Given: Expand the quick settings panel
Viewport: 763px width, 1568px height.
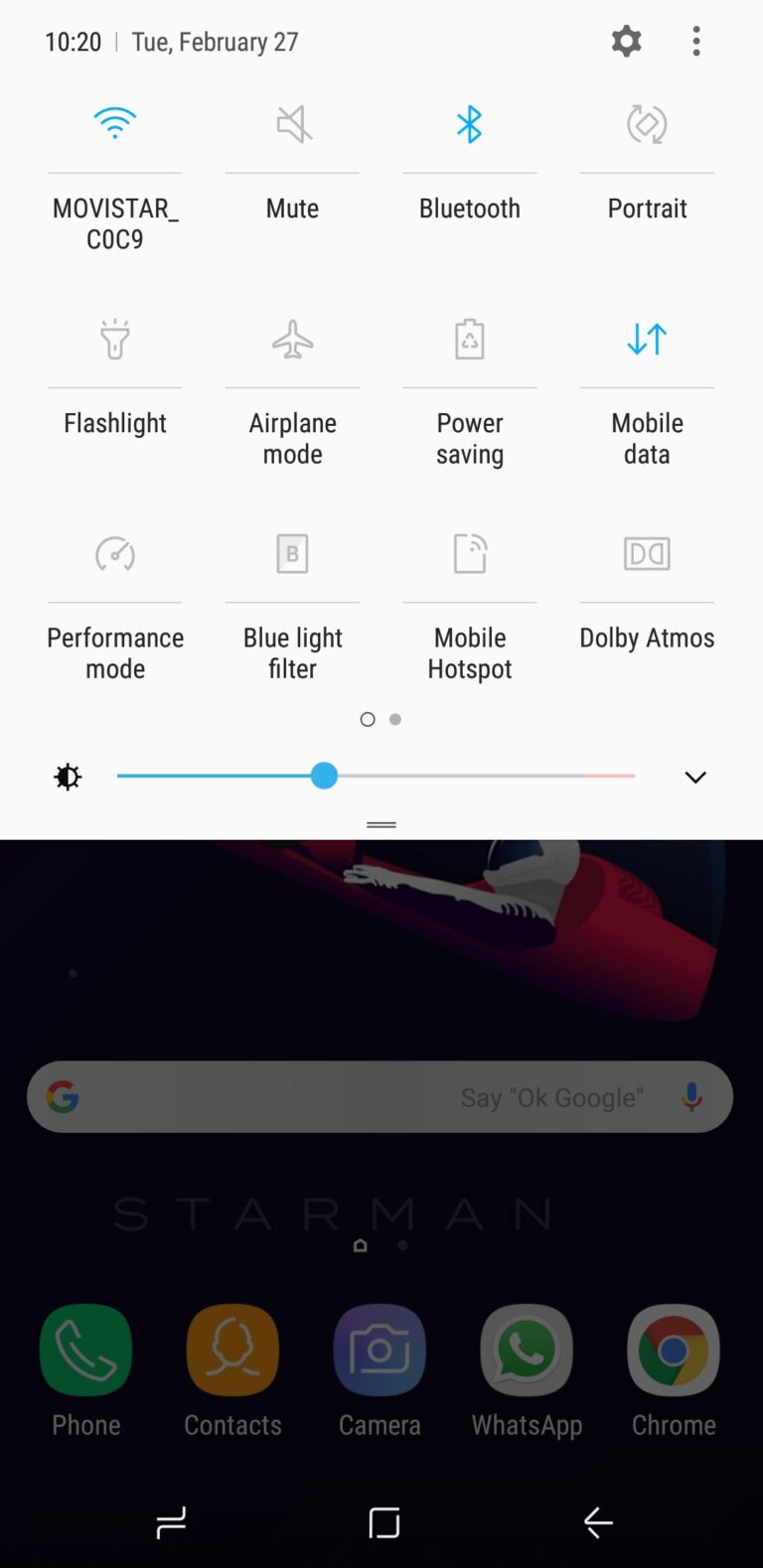Looking at the screenshot, I should click(694, 777).
